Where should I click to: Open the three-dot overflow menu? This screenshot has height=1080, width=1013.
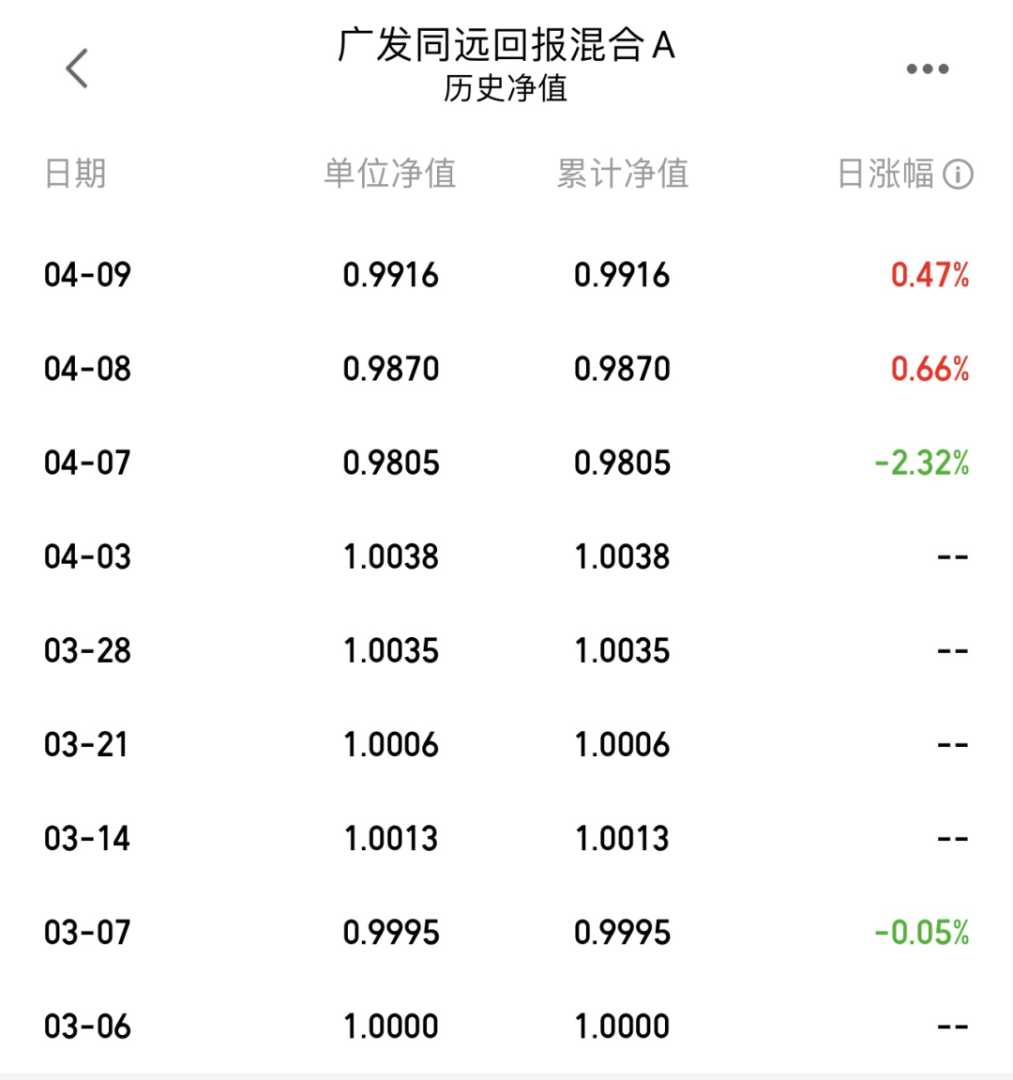click(x=927, y=69)
